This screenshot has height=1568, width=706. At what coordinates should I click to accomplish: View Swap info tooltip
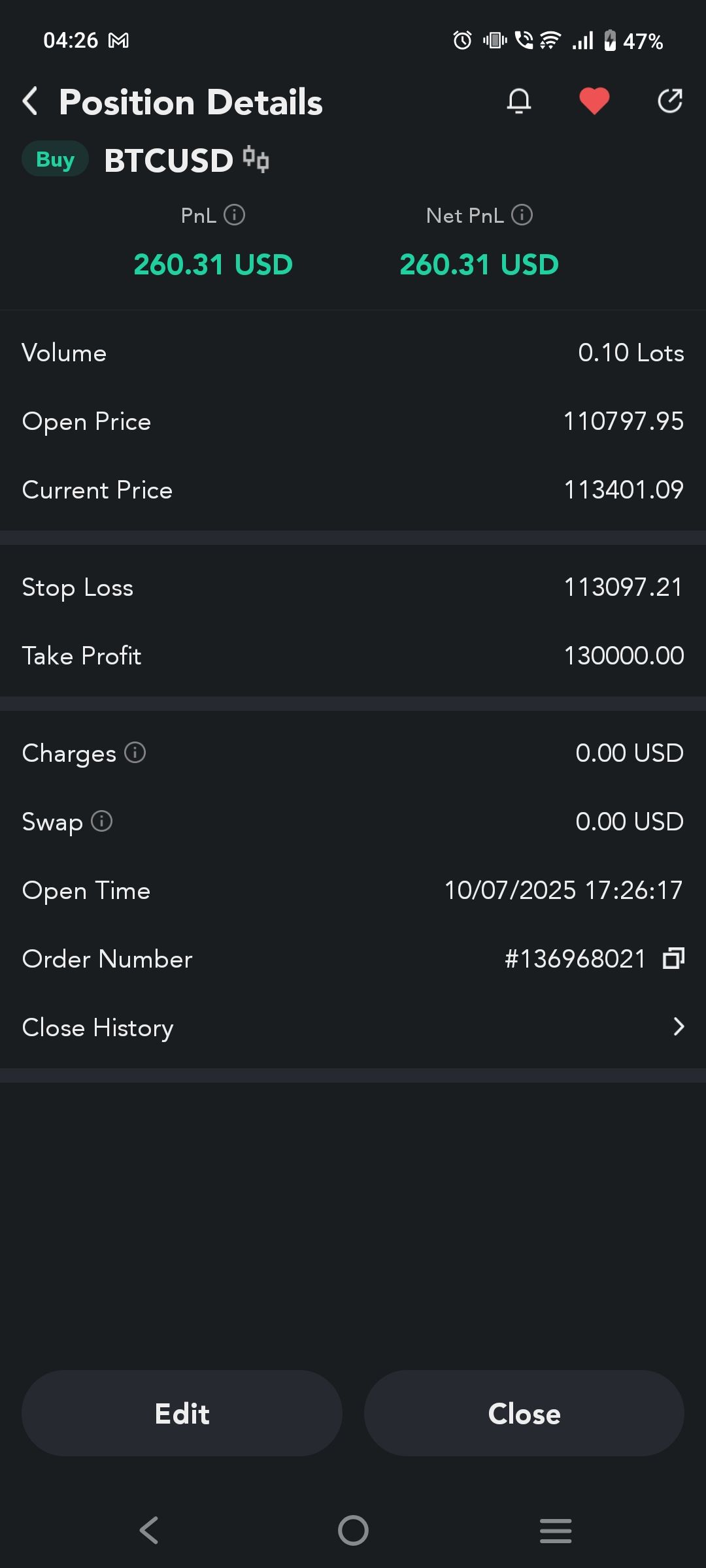tap(101, 821)
